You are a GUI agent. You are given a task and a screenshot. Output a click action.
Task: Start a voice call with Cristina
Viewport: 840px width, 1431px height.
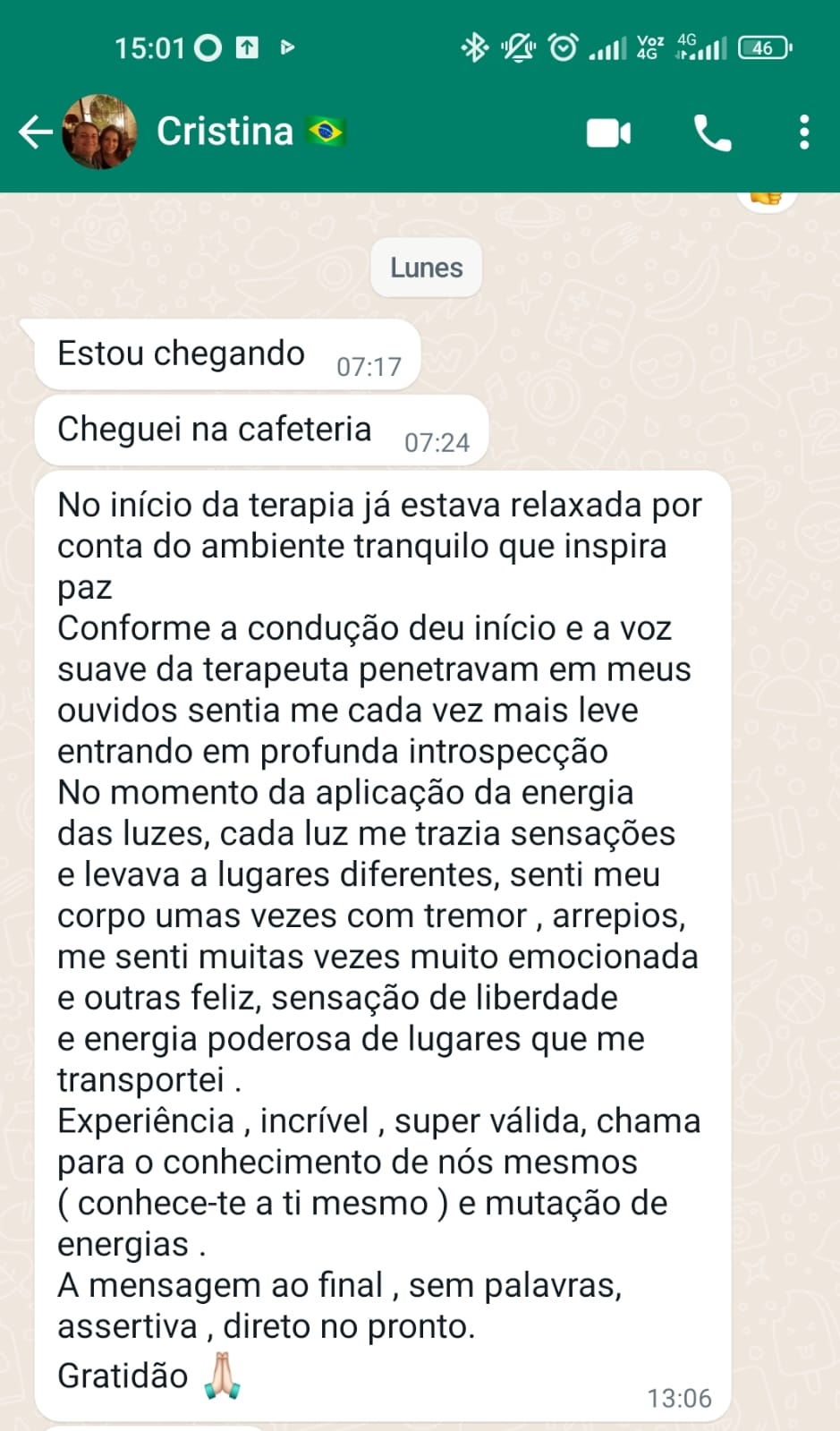click(712, 133)
